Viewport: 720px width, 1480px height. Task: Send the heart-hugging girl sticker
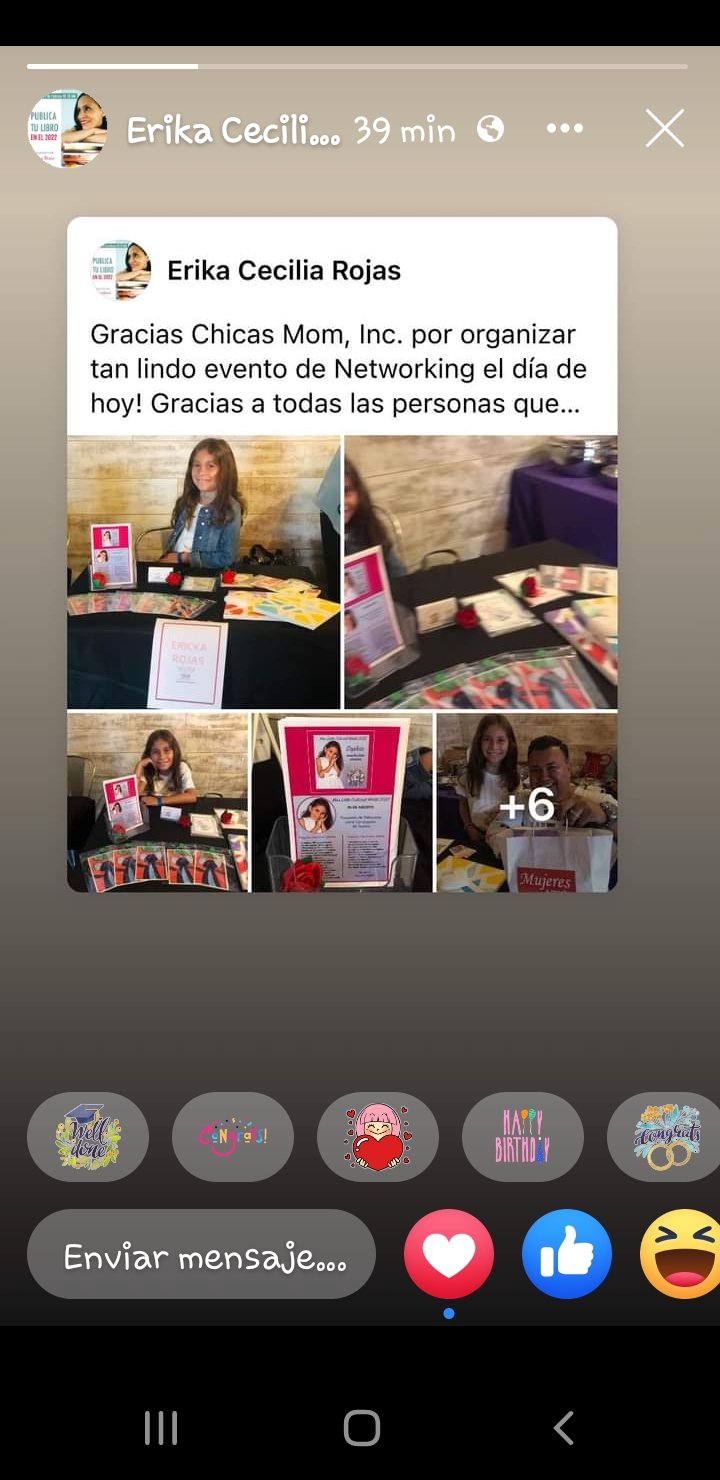pyautogui.click(x=378, y=1137)
